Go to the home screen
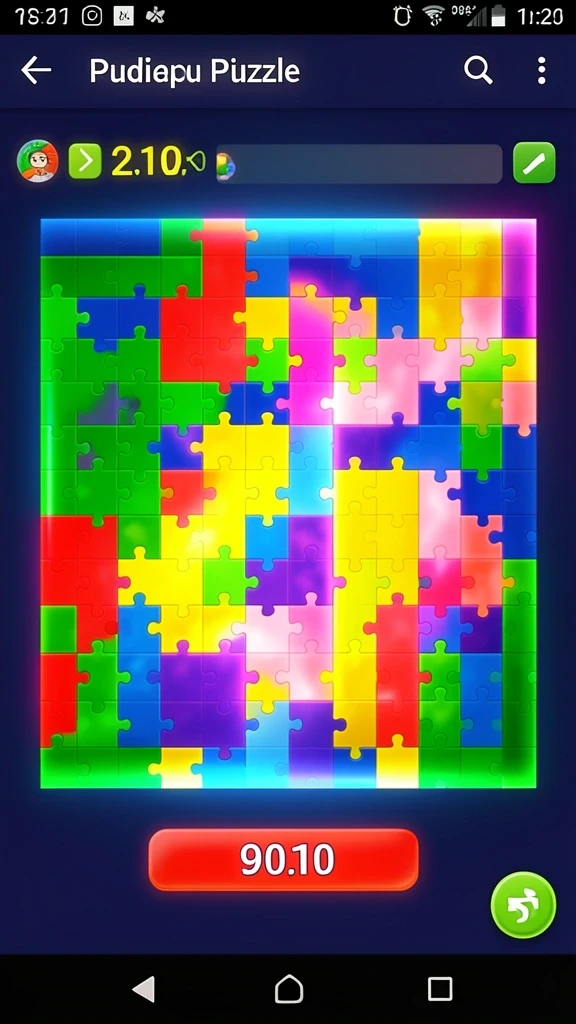576x1024 pixels. pyautogui.click(x=289, y=989)
